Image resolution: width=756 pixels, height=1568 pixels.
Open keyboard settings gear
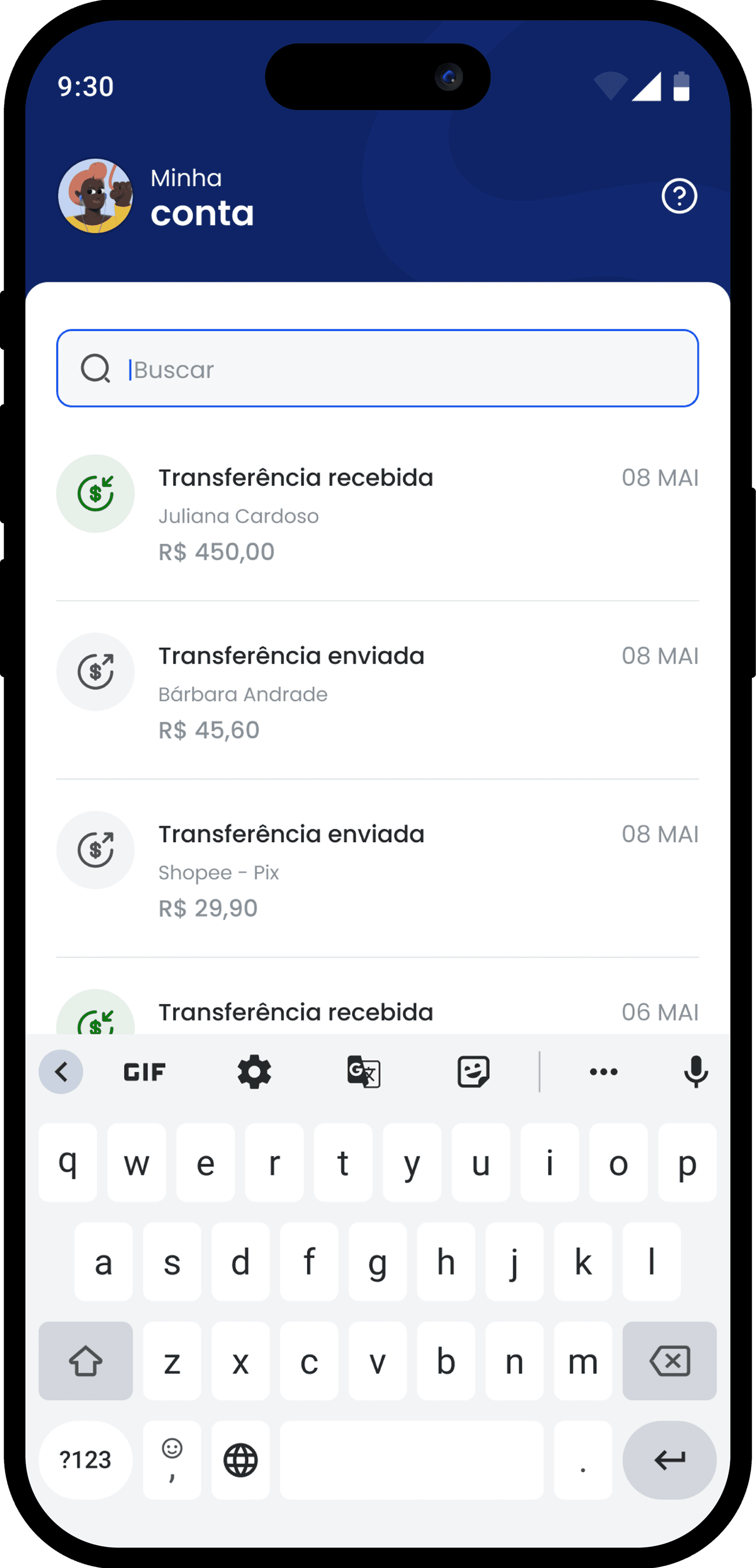[254, 1071]
